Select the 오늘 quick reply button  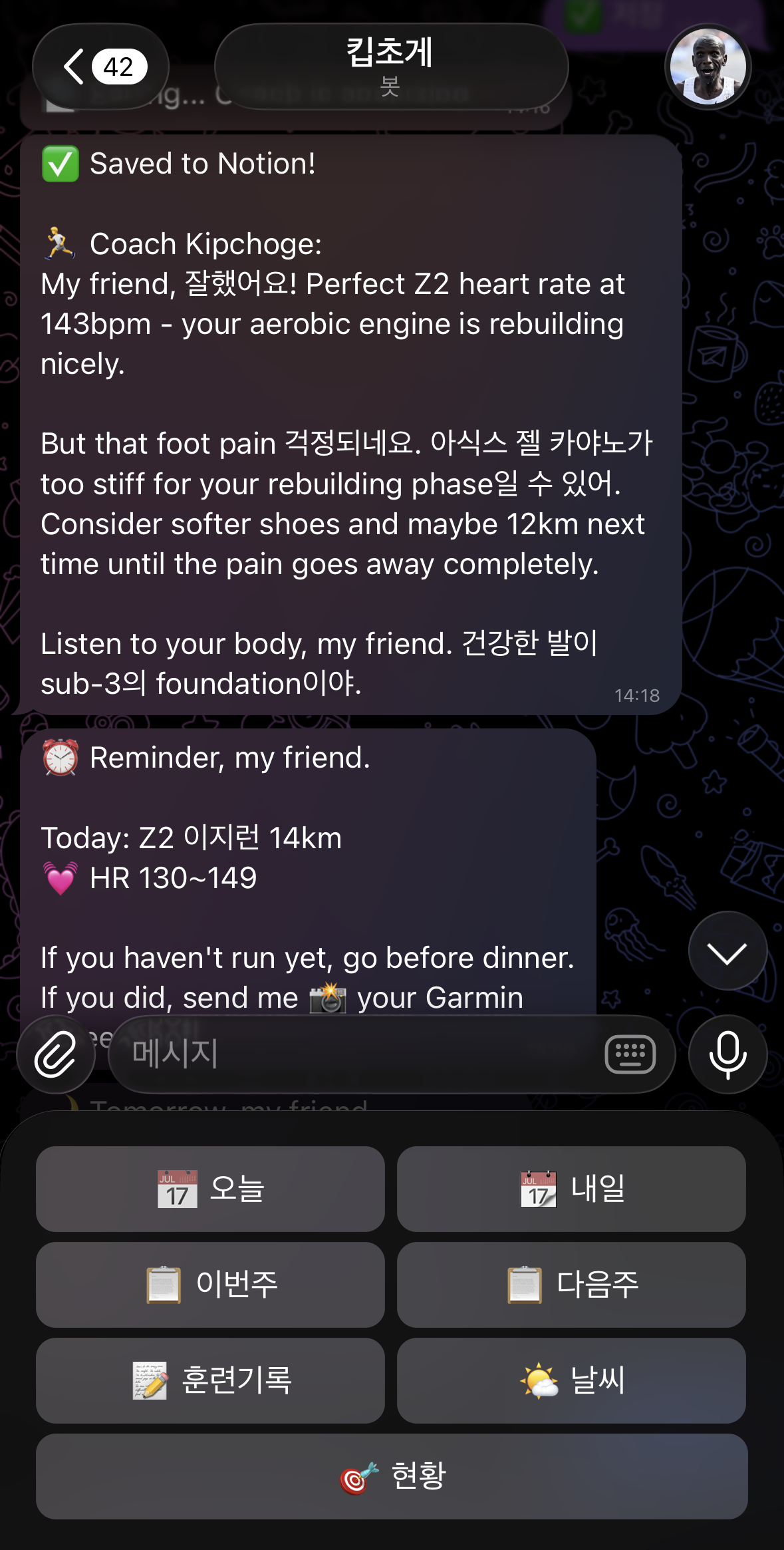coord(210,1190)
